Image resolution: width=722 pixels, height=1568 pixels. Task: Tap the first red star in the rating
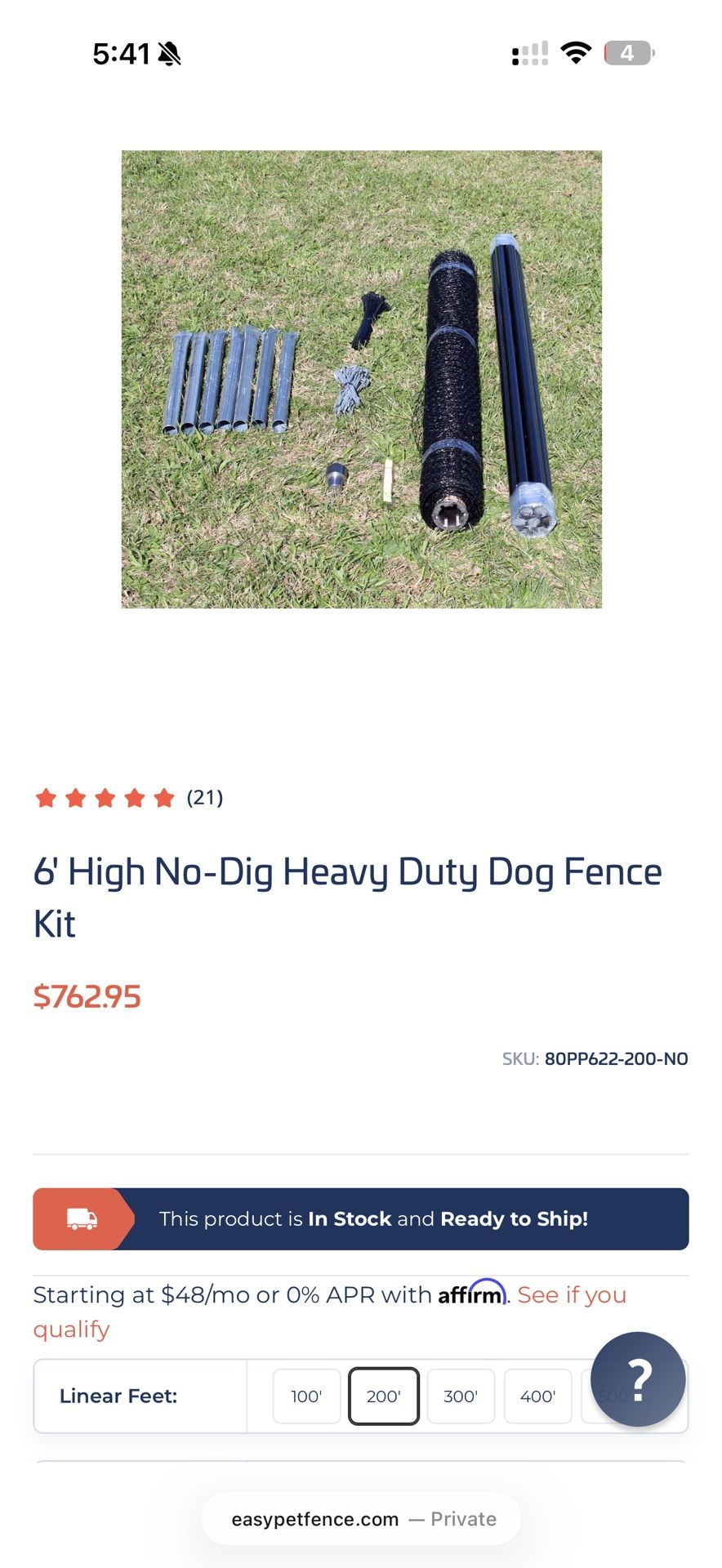[47, 798]
